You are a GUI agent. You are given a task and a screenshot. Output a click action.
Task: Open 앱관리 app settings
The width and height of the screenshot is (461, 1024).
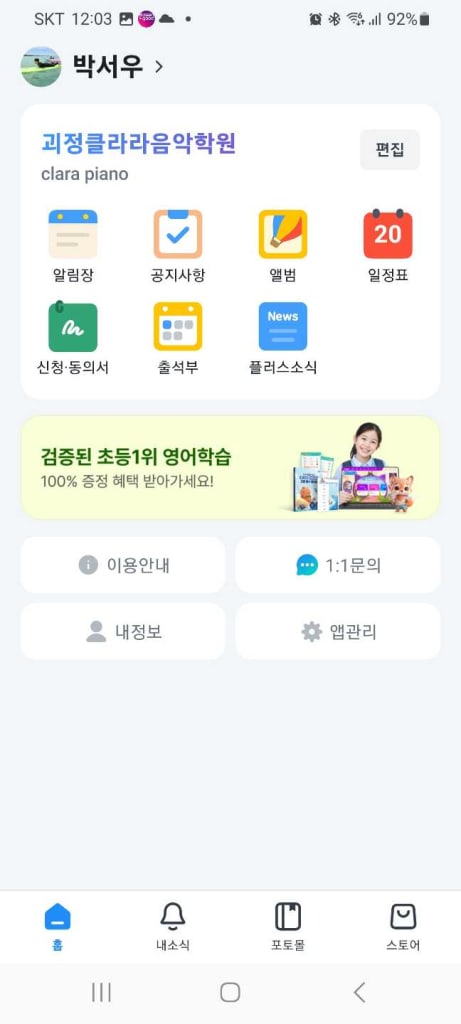338,632
